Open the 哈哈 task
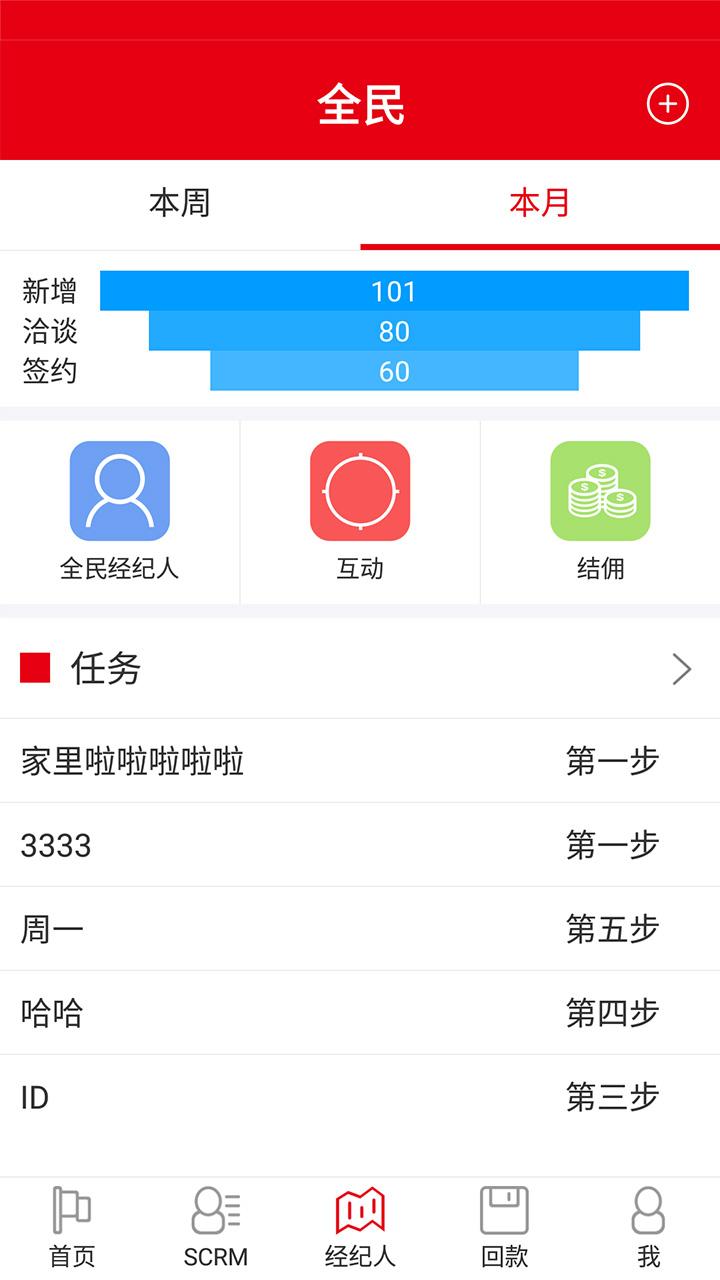Screen dimensions: 720x1280 click(x=360, y=1013)
